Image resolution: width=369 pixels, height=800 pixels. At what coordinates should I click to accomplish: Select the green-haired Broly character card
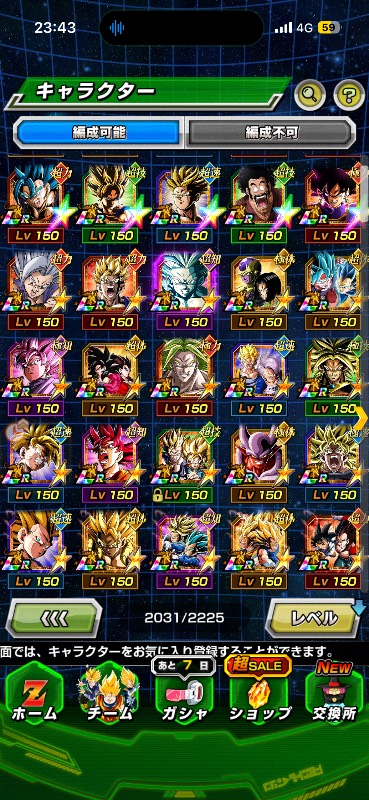click(184, 377)
